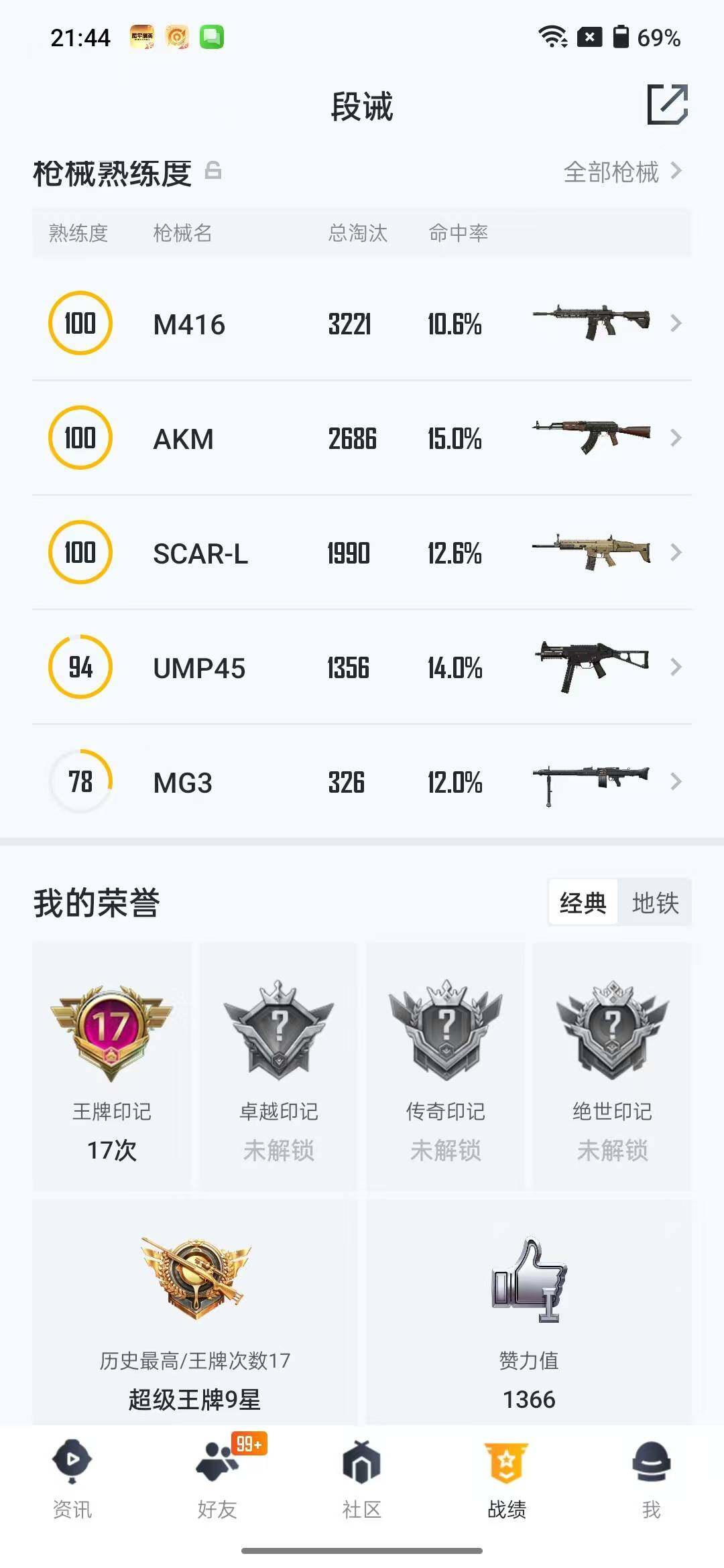Expand details for the AKM row
724x1568 pixels.
pyautogui.click(x=677, y=439)
